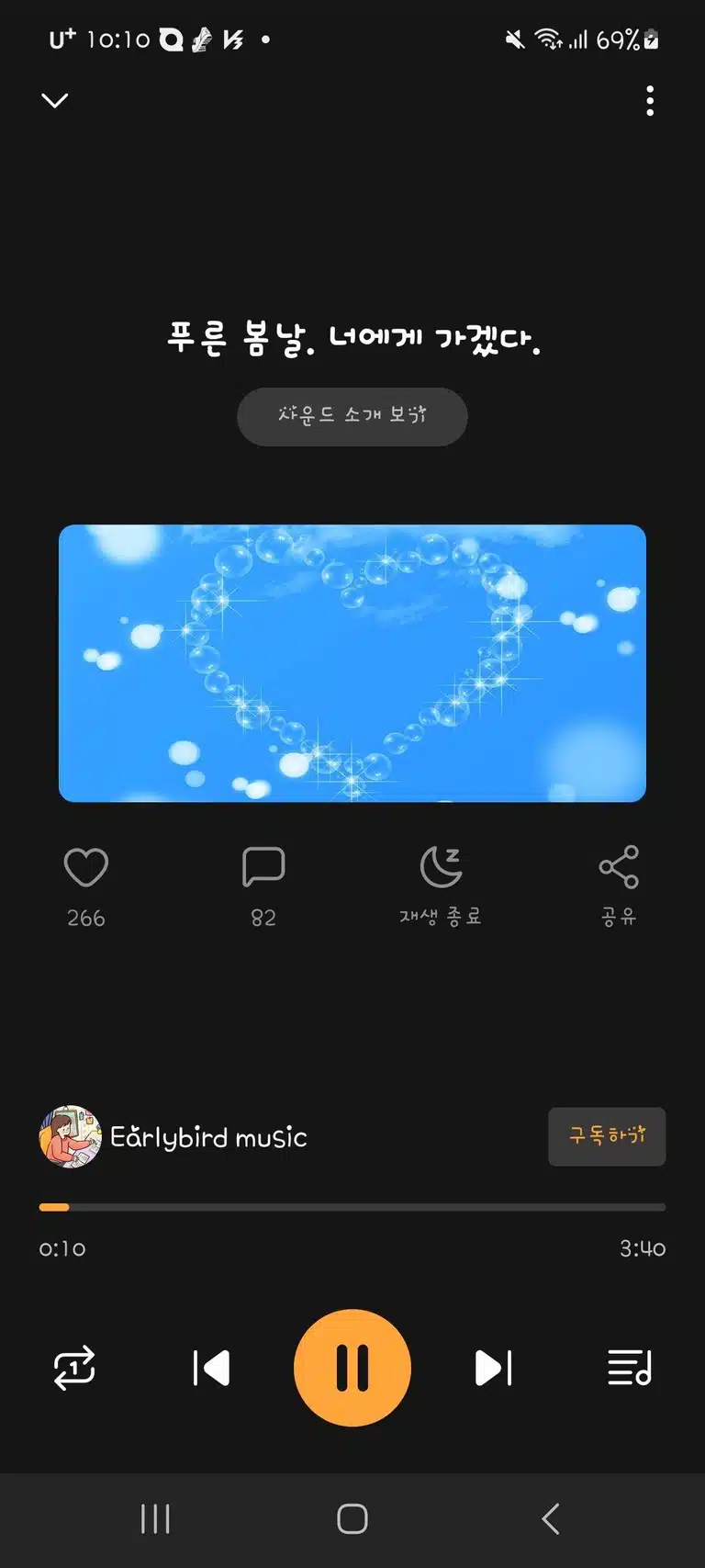This screenshot has height=1568, width=705.
Task: Collapse the player with the down chevron
Action: point(55,100)
